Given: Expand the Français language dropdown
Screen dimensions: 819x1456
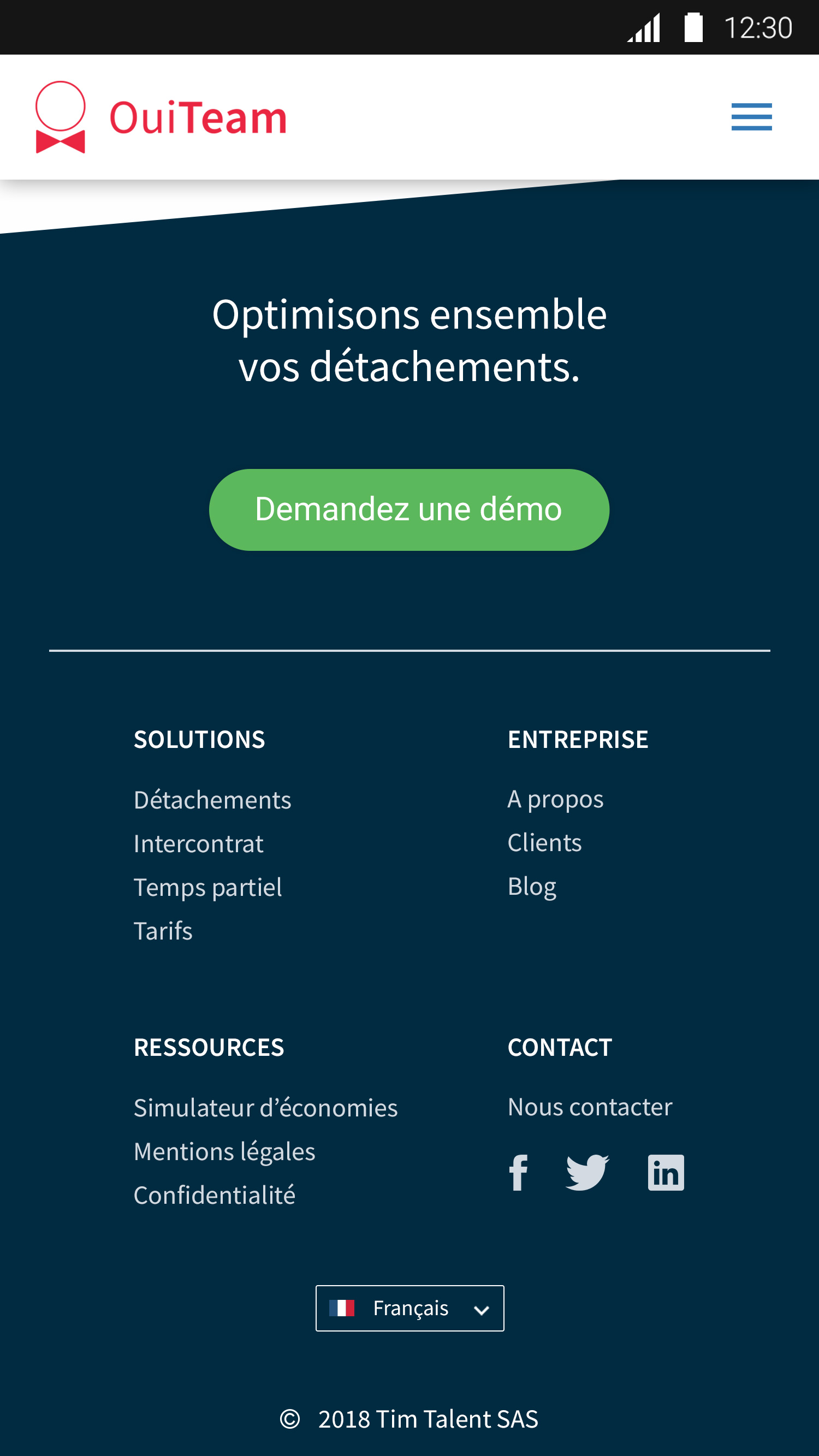Looking at the screenshot, I should click(410, 1309).
